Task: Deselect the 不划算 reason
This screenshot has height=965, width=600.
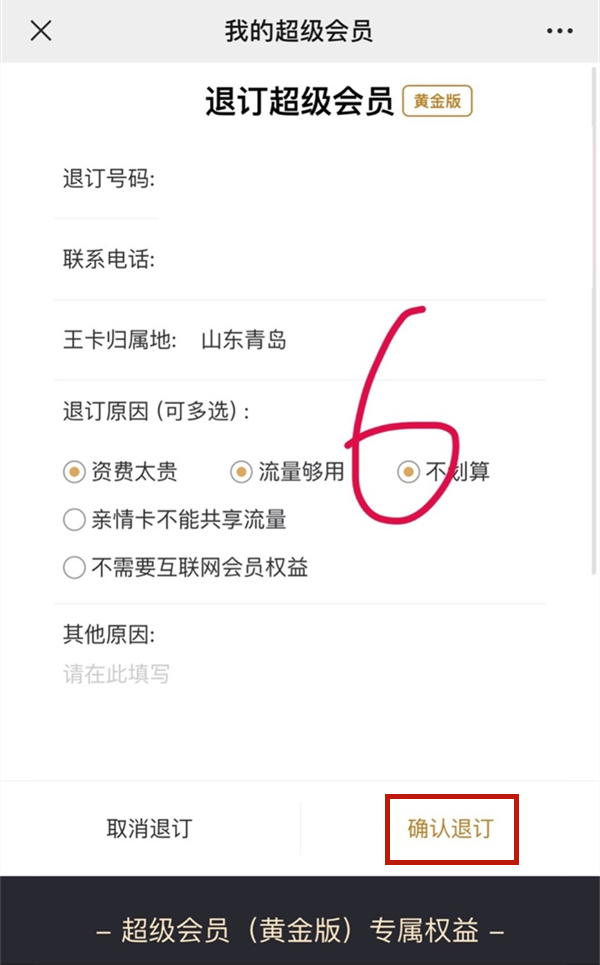Action: (x=408, y=472)
